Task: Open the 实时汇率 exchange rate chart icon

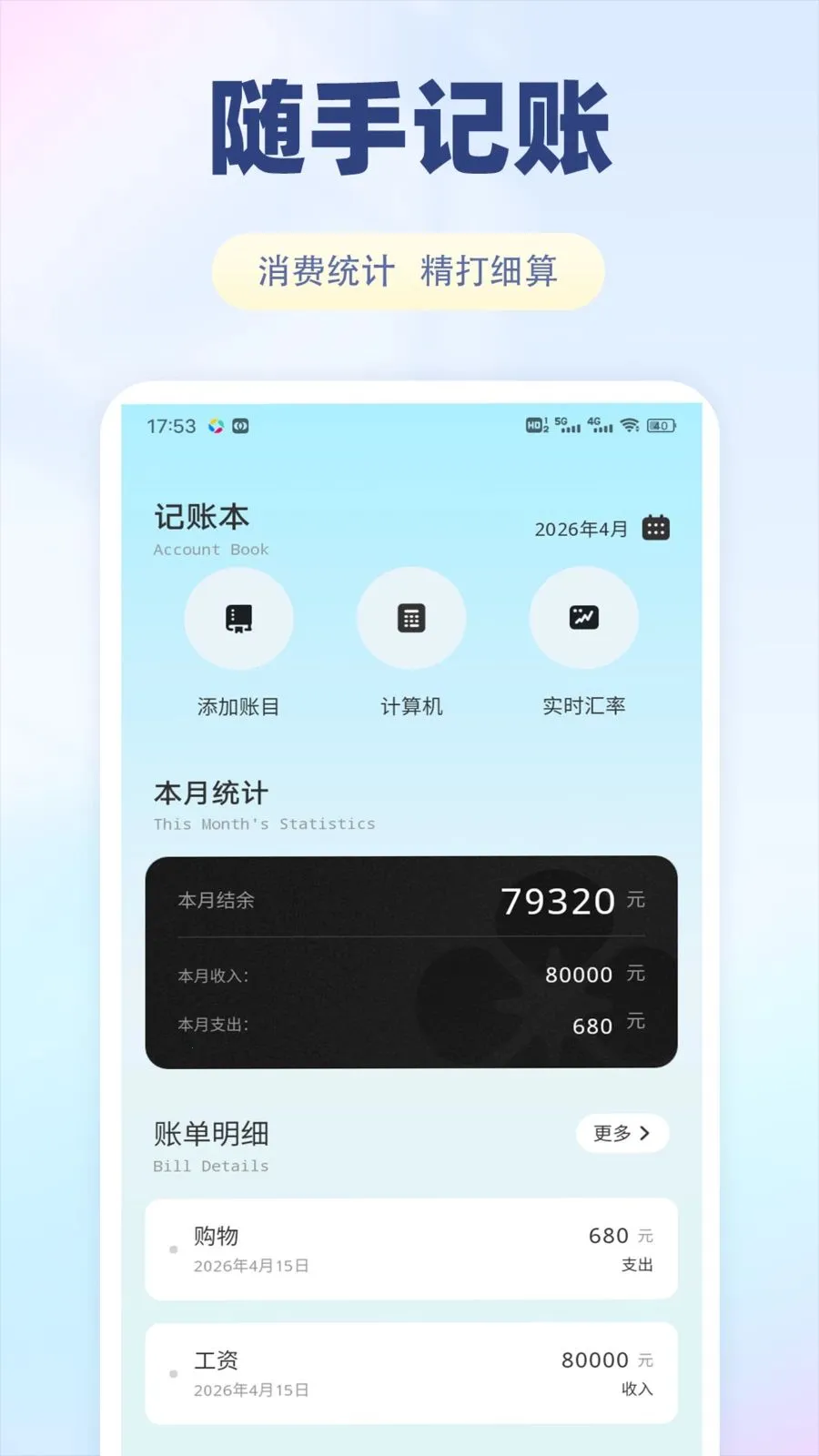Action: coord(584,617)
